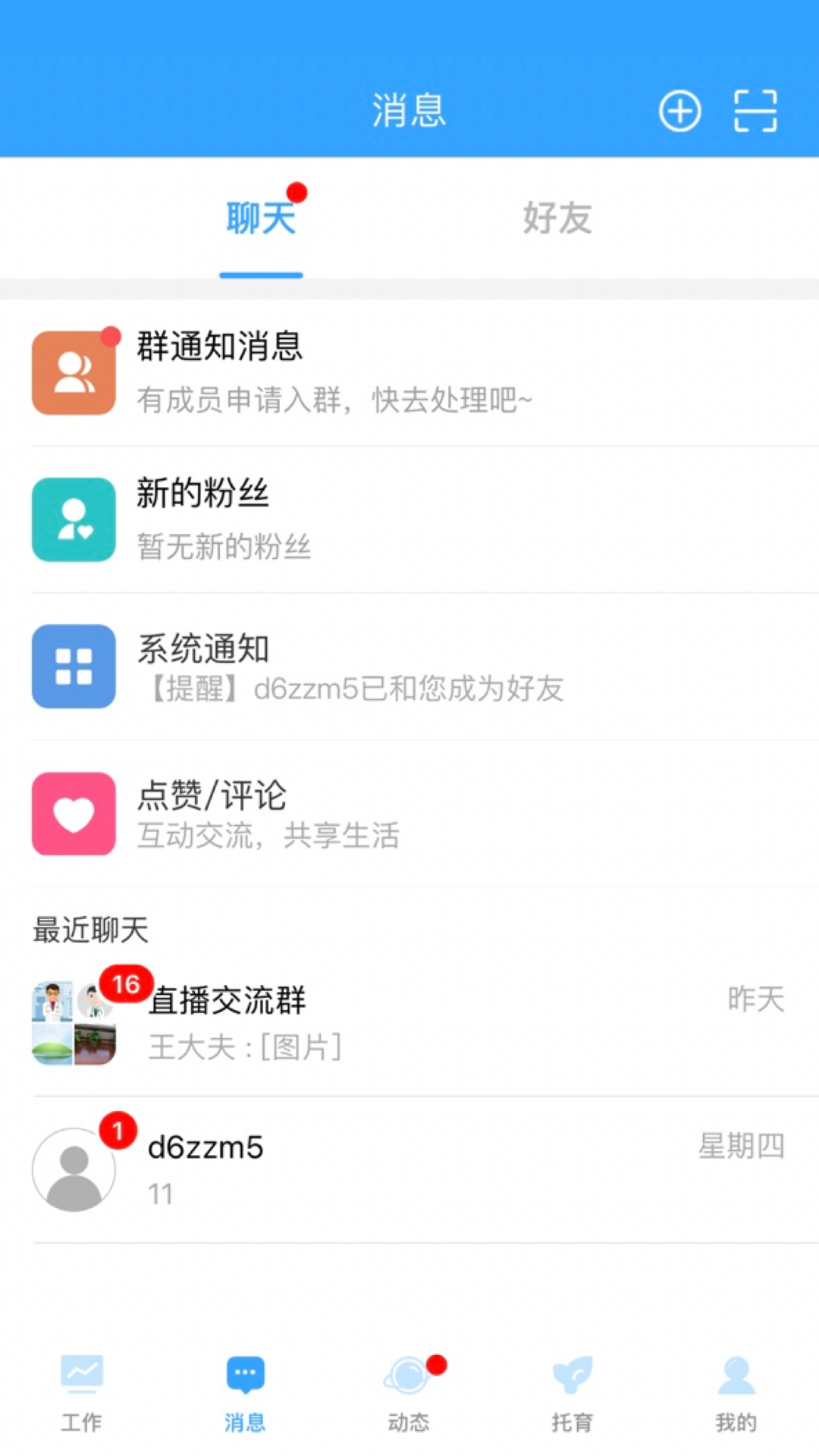Open the 群通知消息 group notification icon

[x=73, y=372]
